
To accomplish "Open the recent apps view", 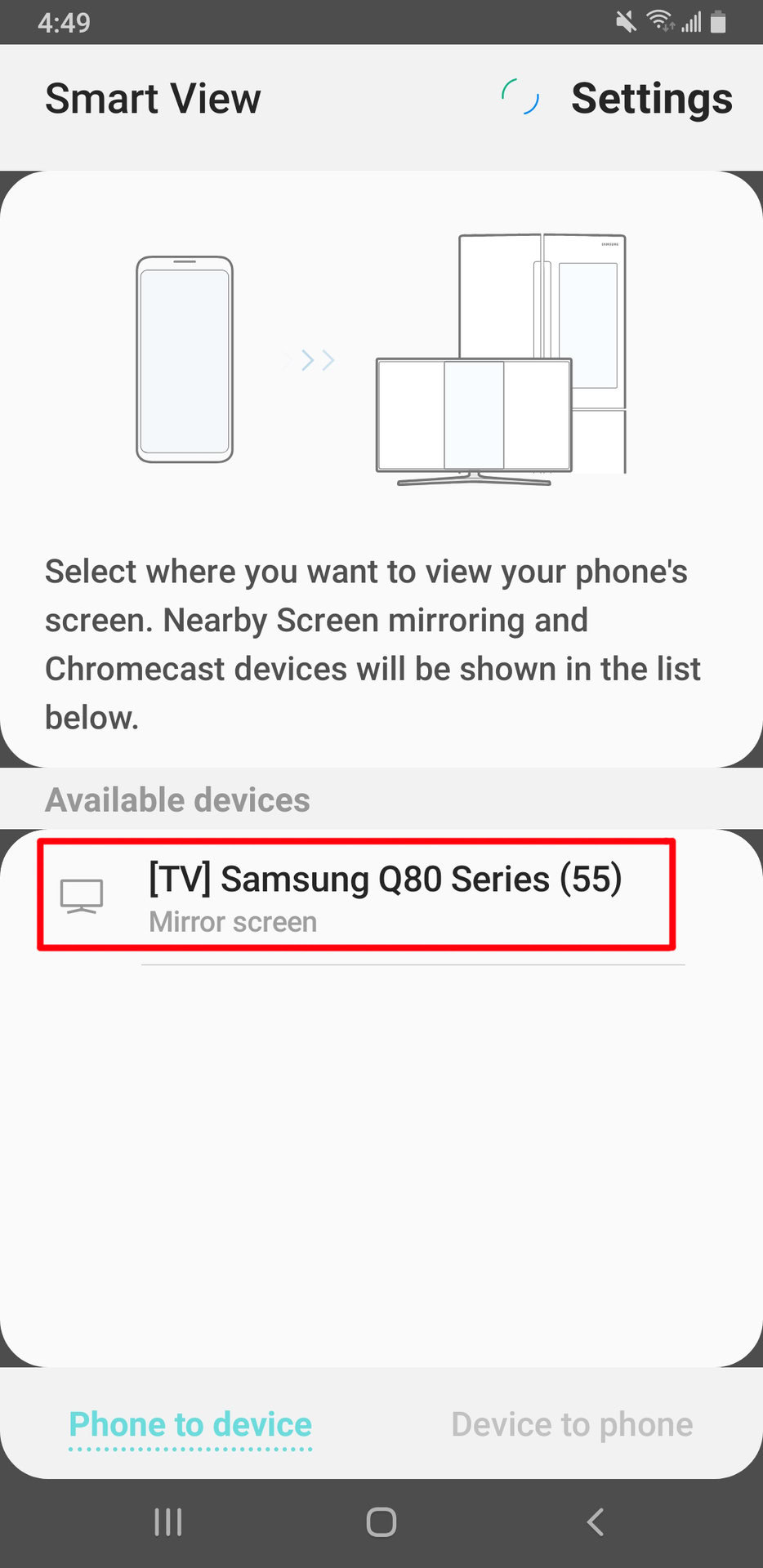I will click(168, 1521).
